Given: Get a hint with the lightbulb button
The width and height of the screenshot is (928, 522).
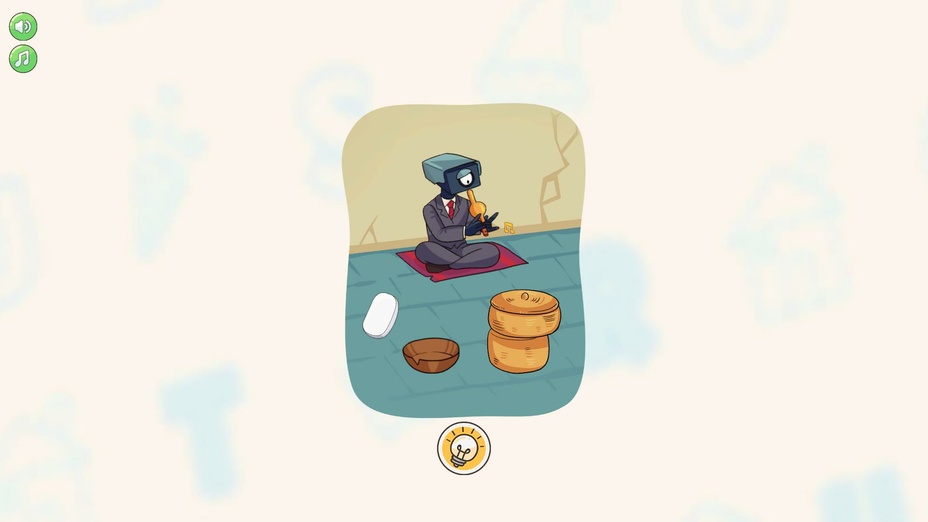Looking at the screenshot, I should (x=464, y=449).
